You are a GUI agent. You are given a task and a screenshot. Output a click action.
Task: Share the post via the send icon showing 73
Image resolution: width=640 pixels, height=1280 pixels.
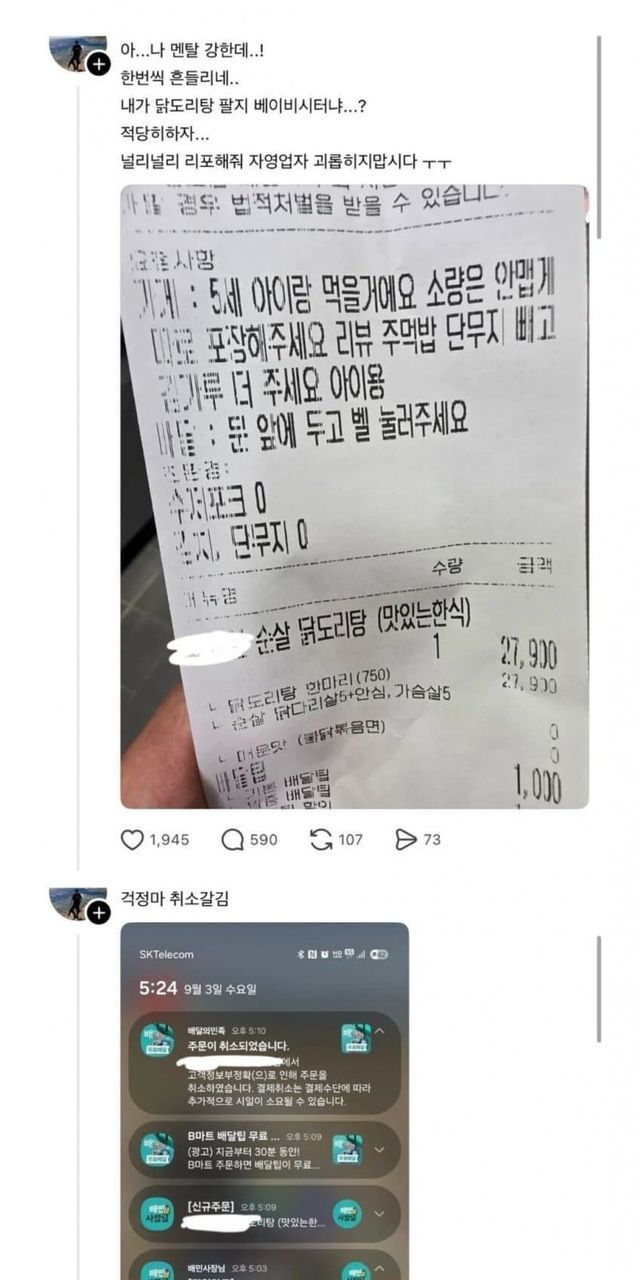405,840
